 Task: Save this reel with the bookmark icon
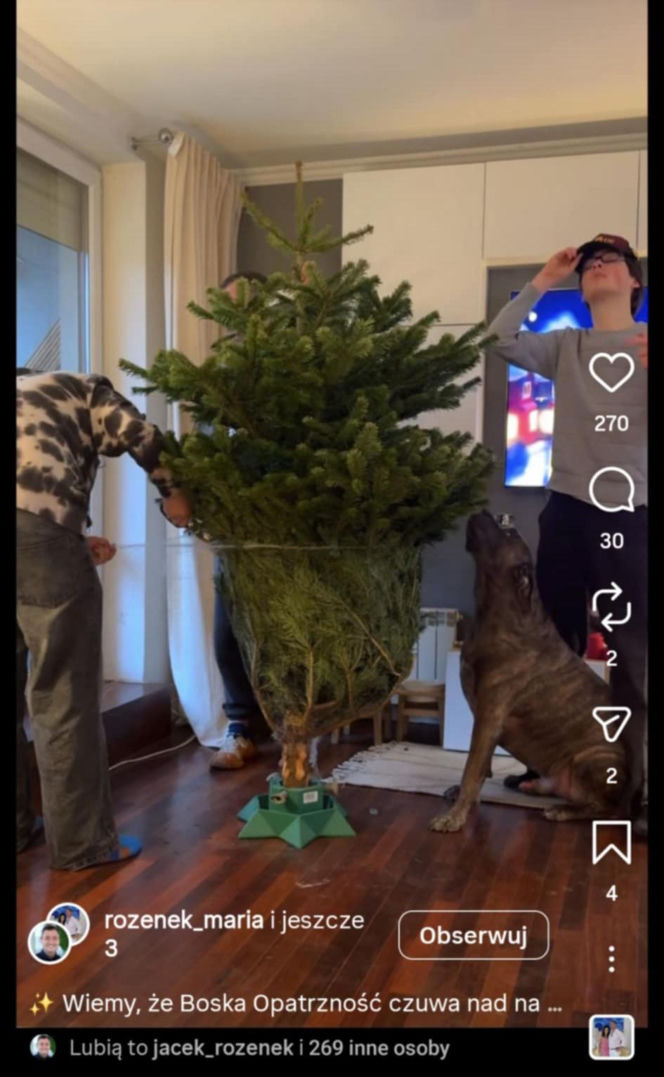(611, 842)
